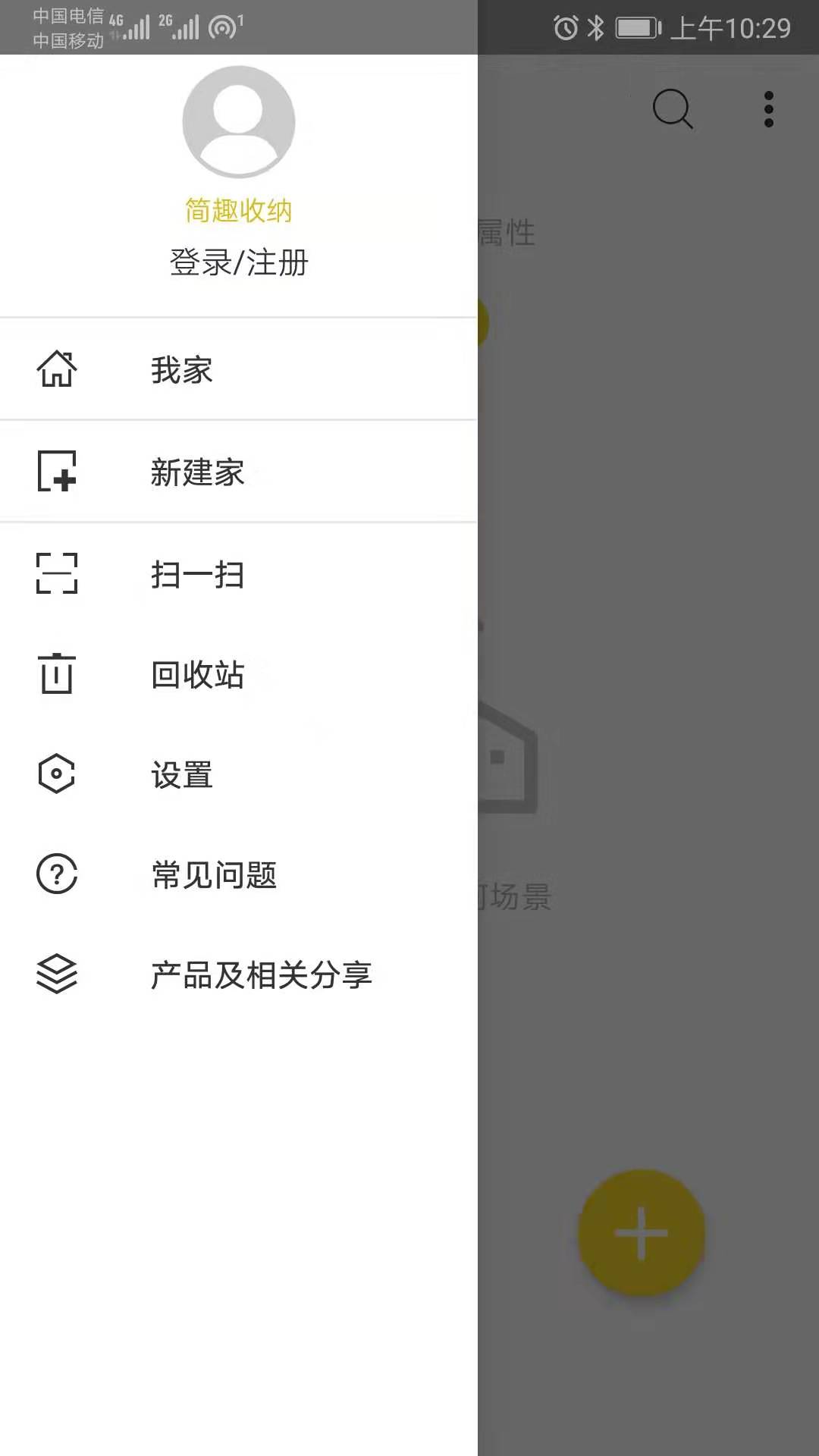
Task: Click the 简趣收纳 app name label
Action: click(x=239, y=212)
